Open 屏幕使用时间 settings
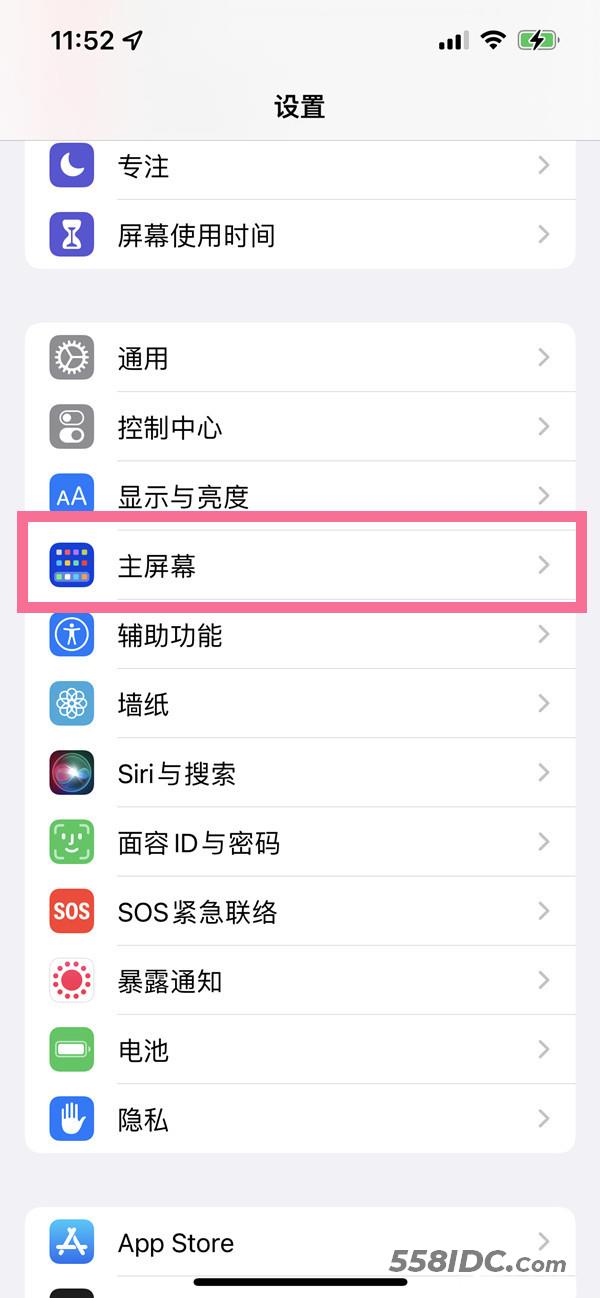 (x=300, y=235)
